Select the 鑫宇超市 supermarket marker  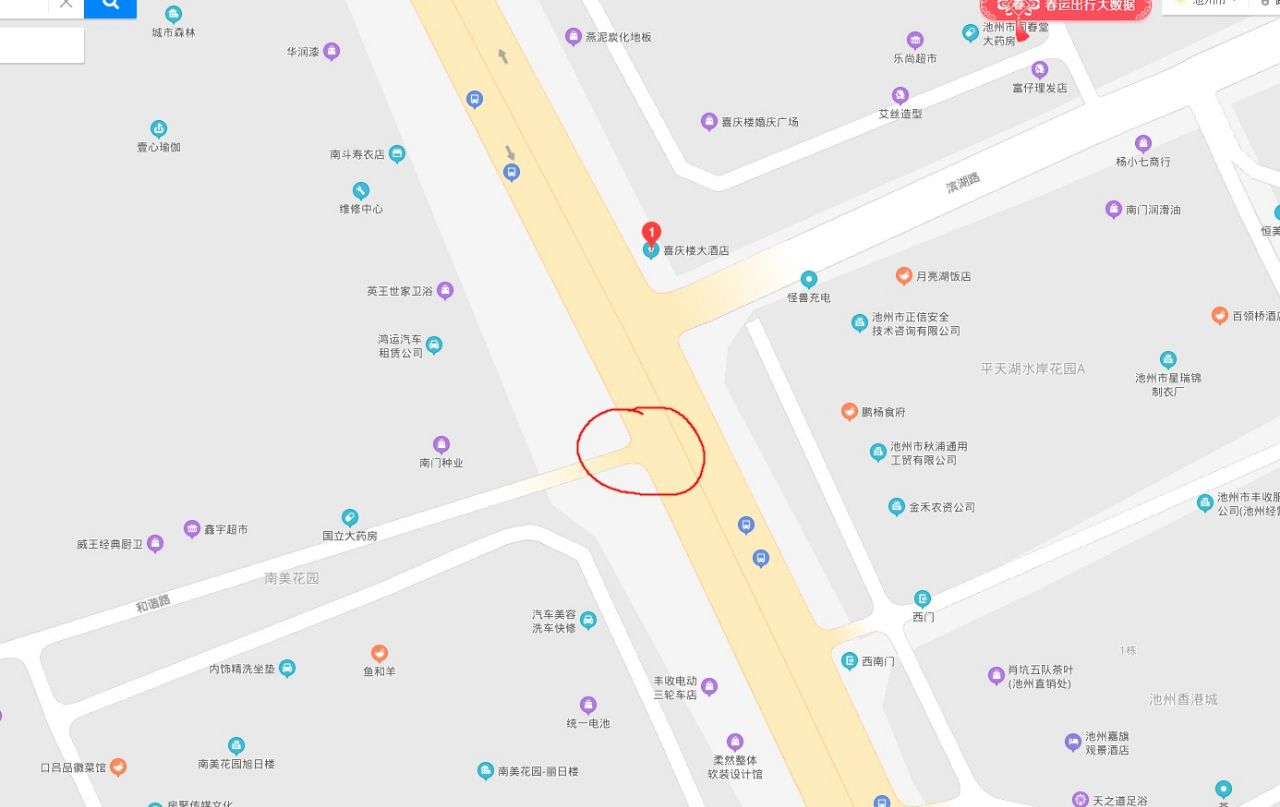pos(192,529)
